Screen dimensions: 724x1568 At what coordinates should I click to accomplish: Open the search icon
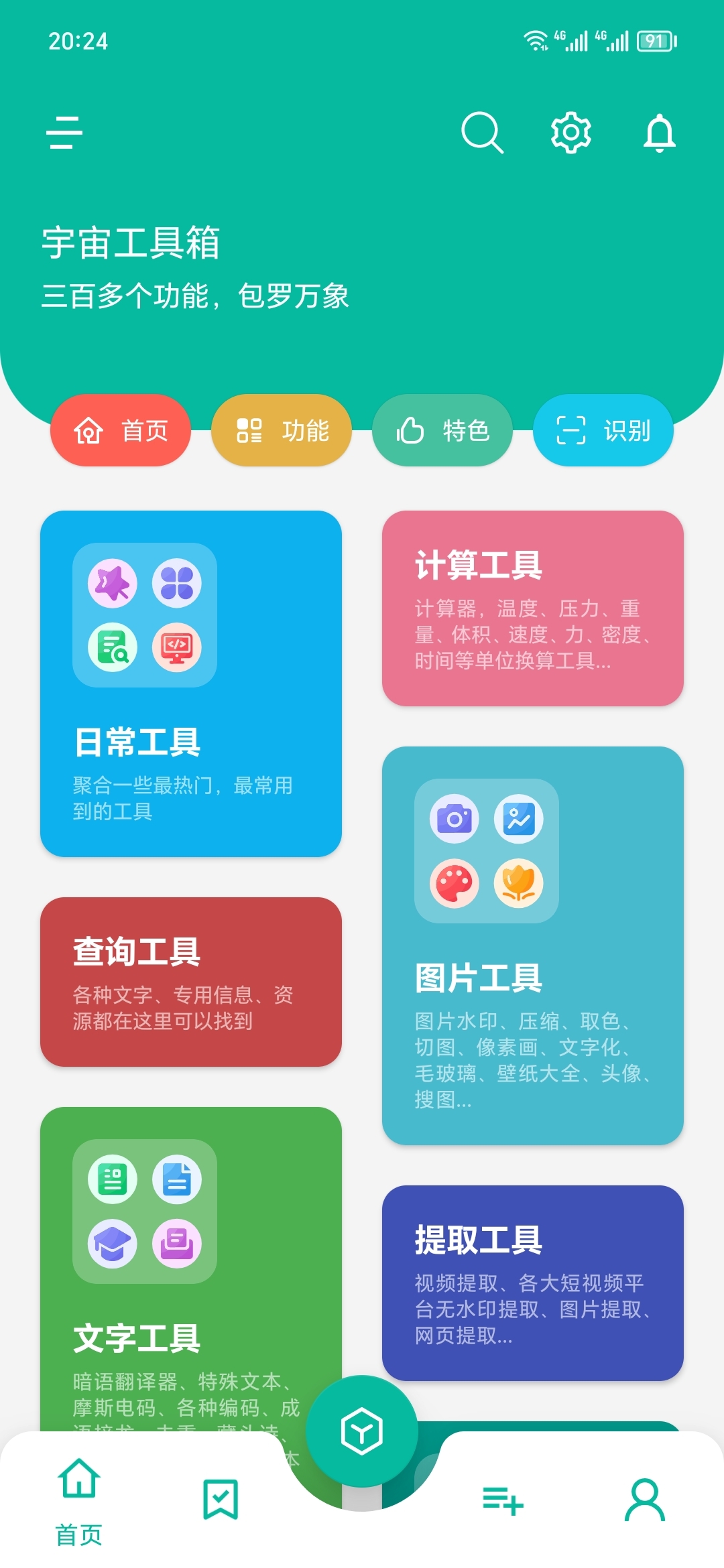[482, 132]
